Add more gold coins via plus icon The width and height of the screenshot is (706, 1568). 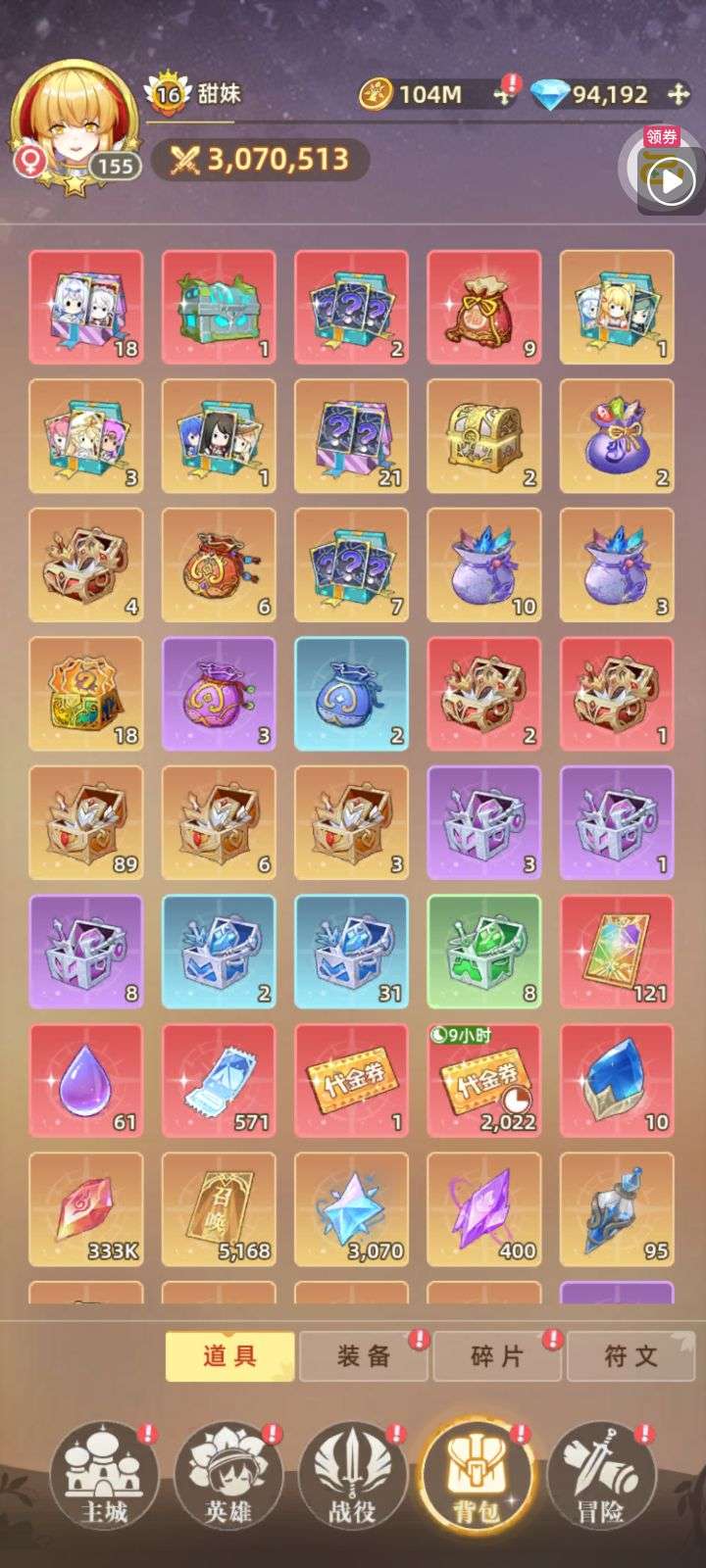[504, 95]
